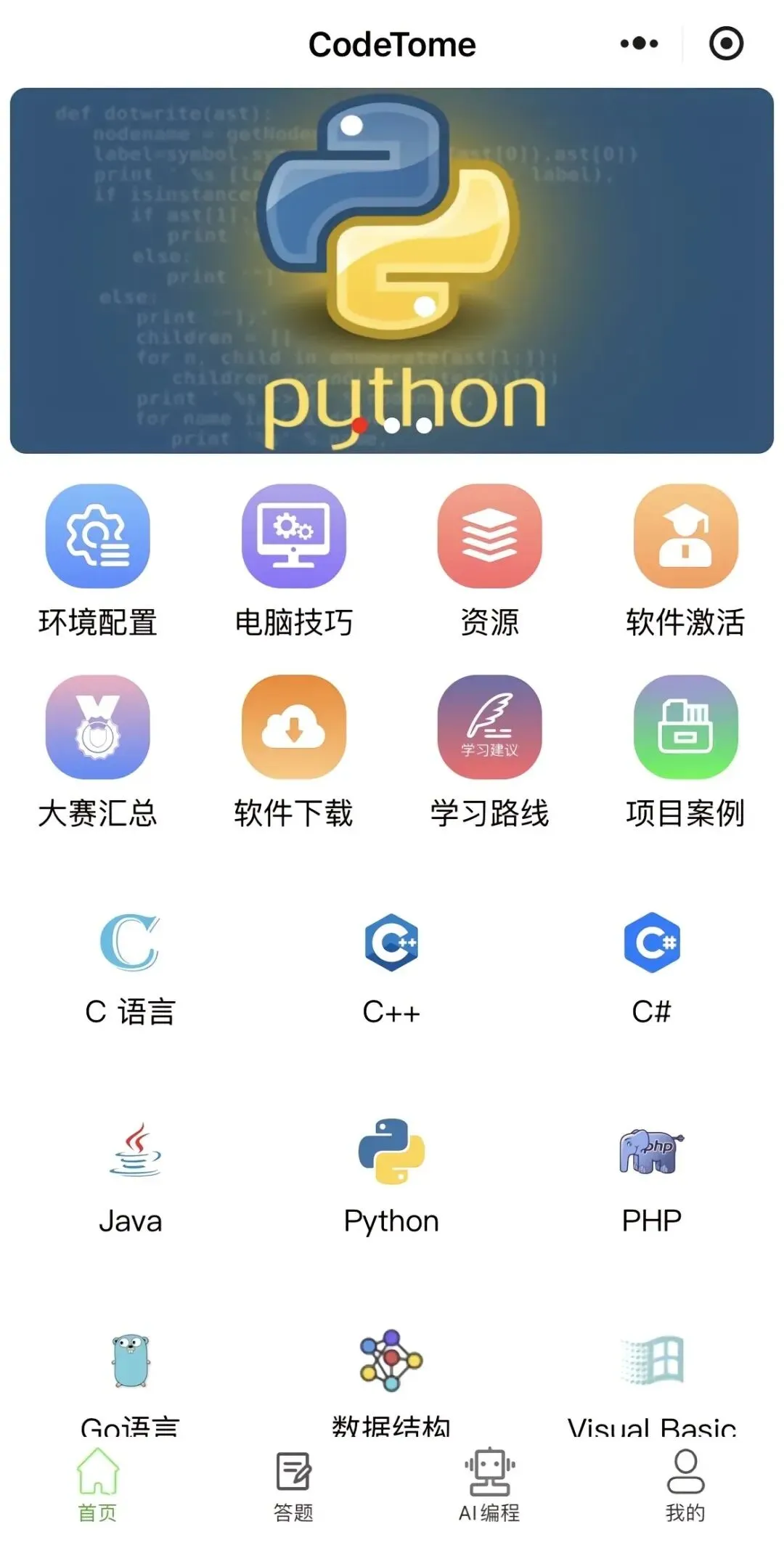Image resolution: width=784 pixels, height=1564 pixels.
Task: Select the C++ category
Action: click(x=391, y=966)
